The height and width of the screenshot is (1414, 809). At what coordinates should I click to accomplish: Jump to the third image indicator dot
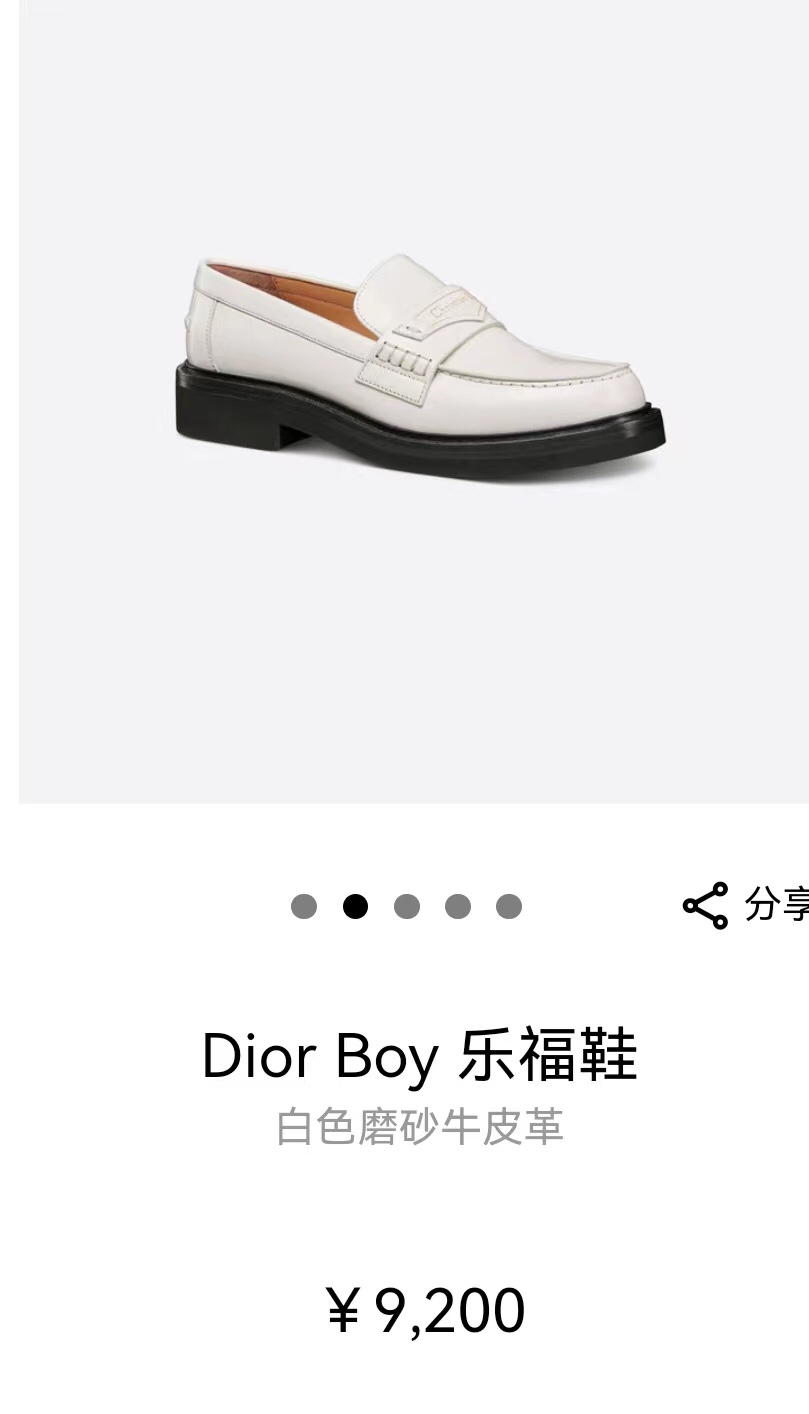tap(407, 907)
